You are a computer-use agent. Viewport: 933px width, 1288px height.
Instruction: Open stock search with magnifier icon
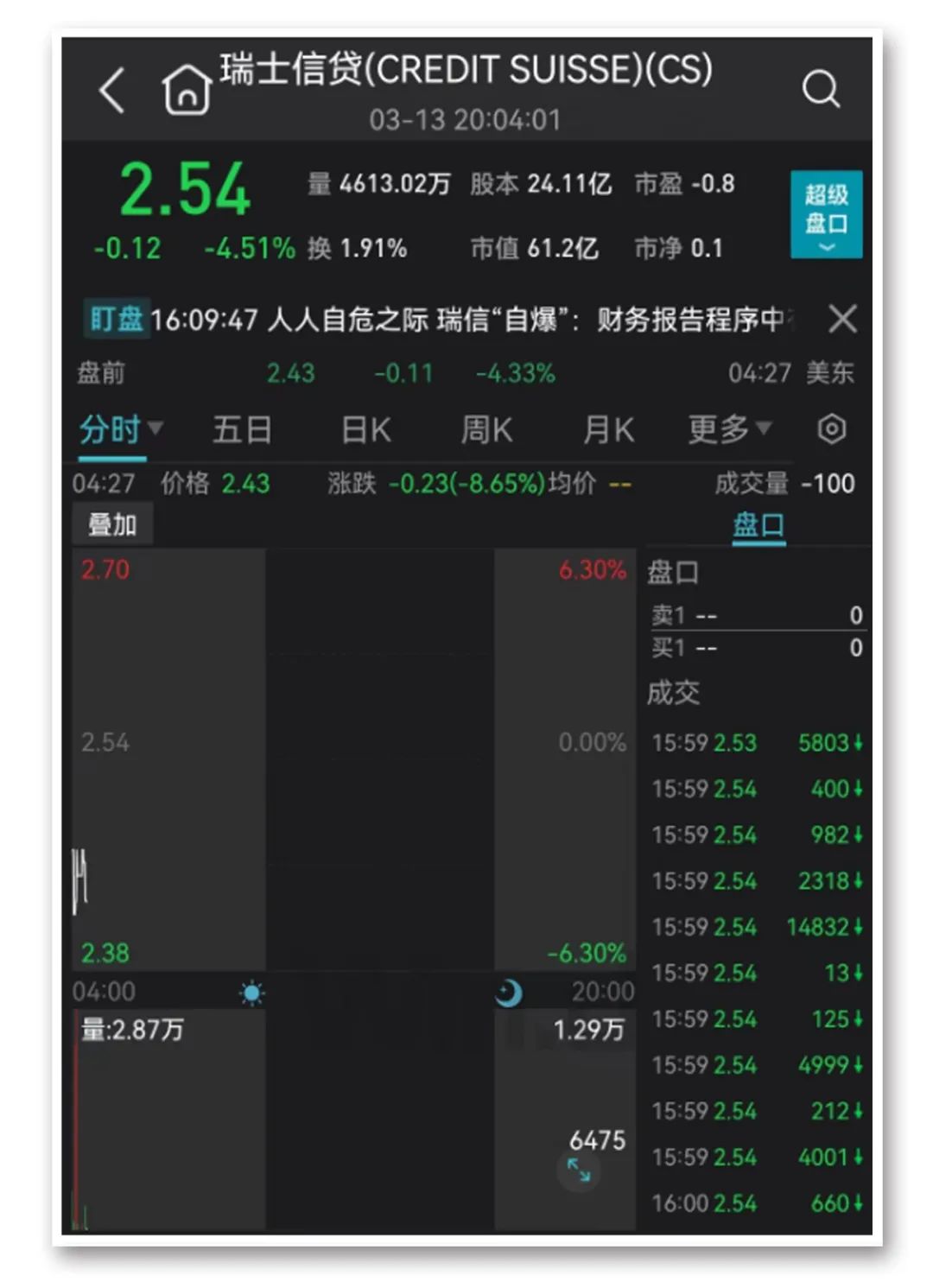click(822, 87)
